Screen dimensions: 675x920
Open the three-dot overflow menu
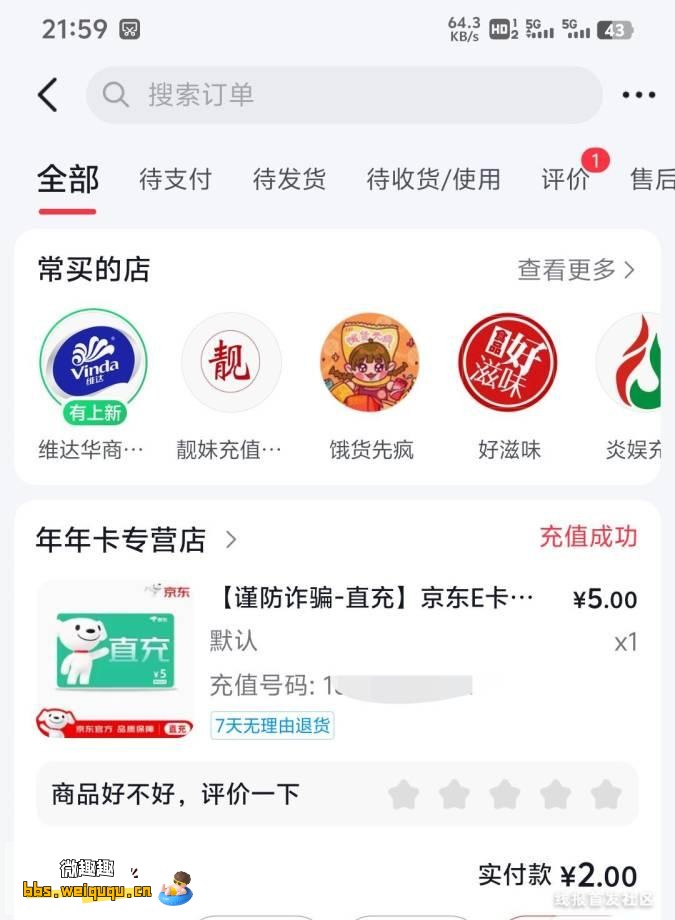[638, 95]
